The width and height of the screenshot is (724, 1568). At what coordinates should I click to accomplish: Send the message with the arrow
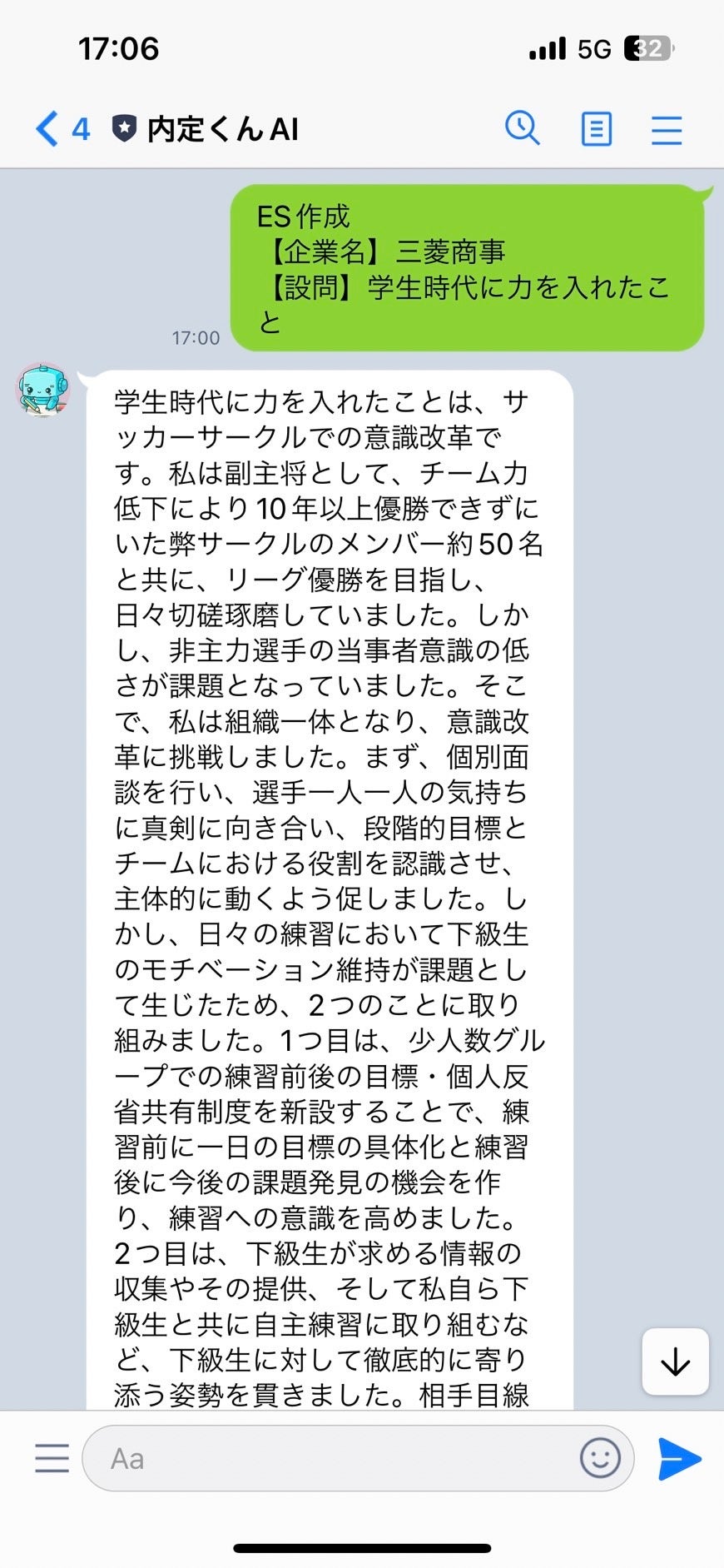pos(680,1458)
